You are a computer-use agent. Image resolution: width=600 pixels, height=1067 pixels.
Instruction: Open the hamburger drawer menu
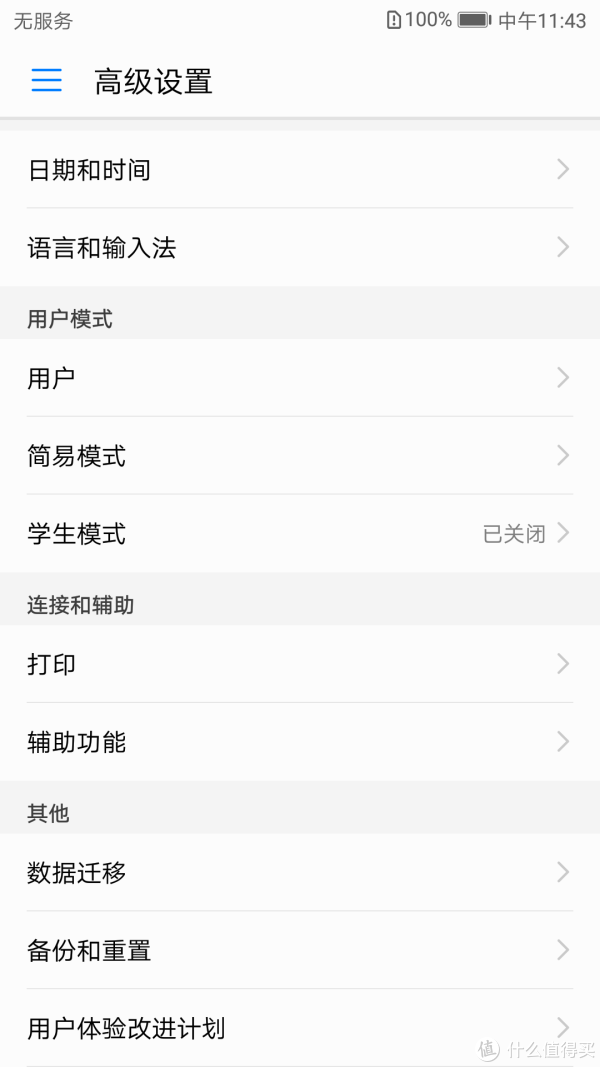pyautogui.click(x=46, y=81)
